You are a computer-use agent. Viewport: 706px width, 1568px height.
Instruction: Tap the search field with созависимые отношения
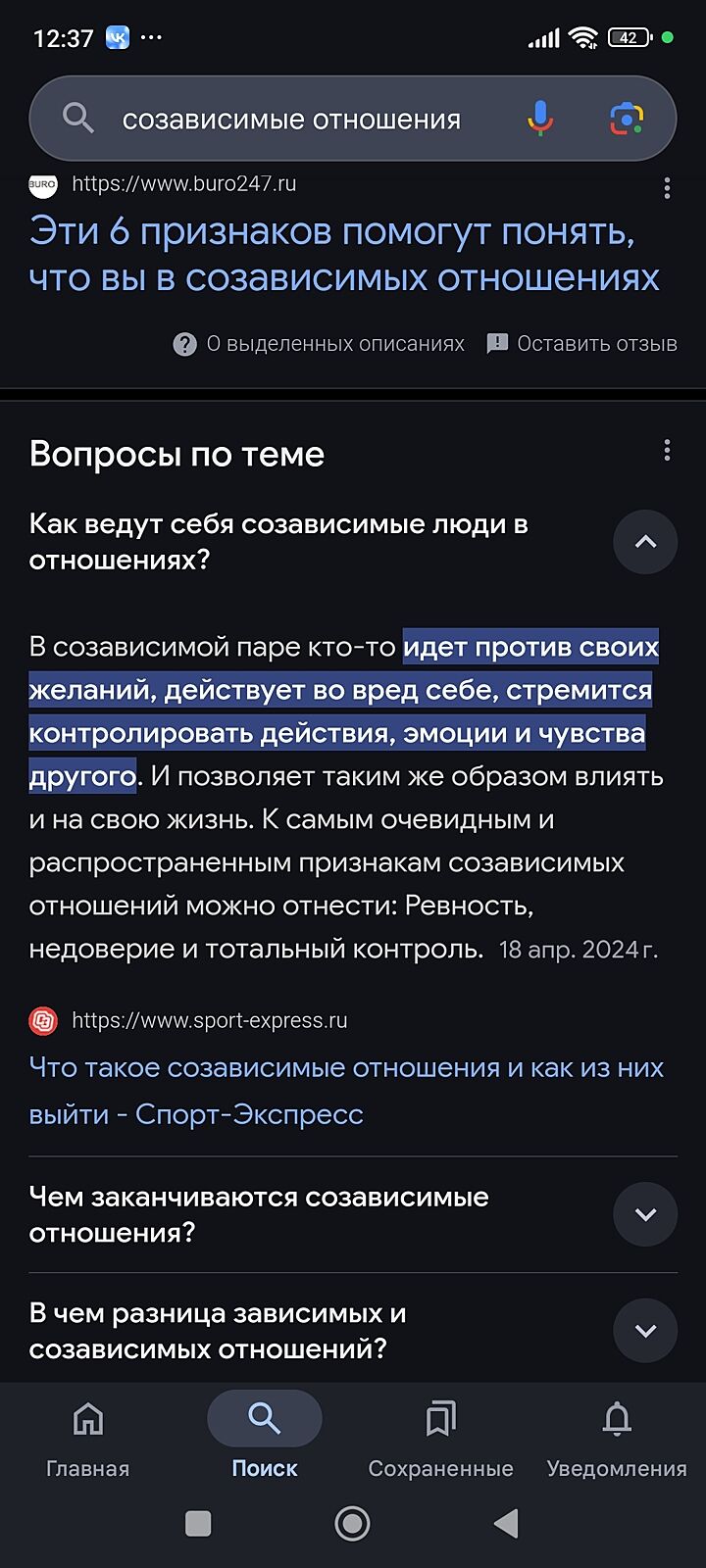click(x=291, y=120)
